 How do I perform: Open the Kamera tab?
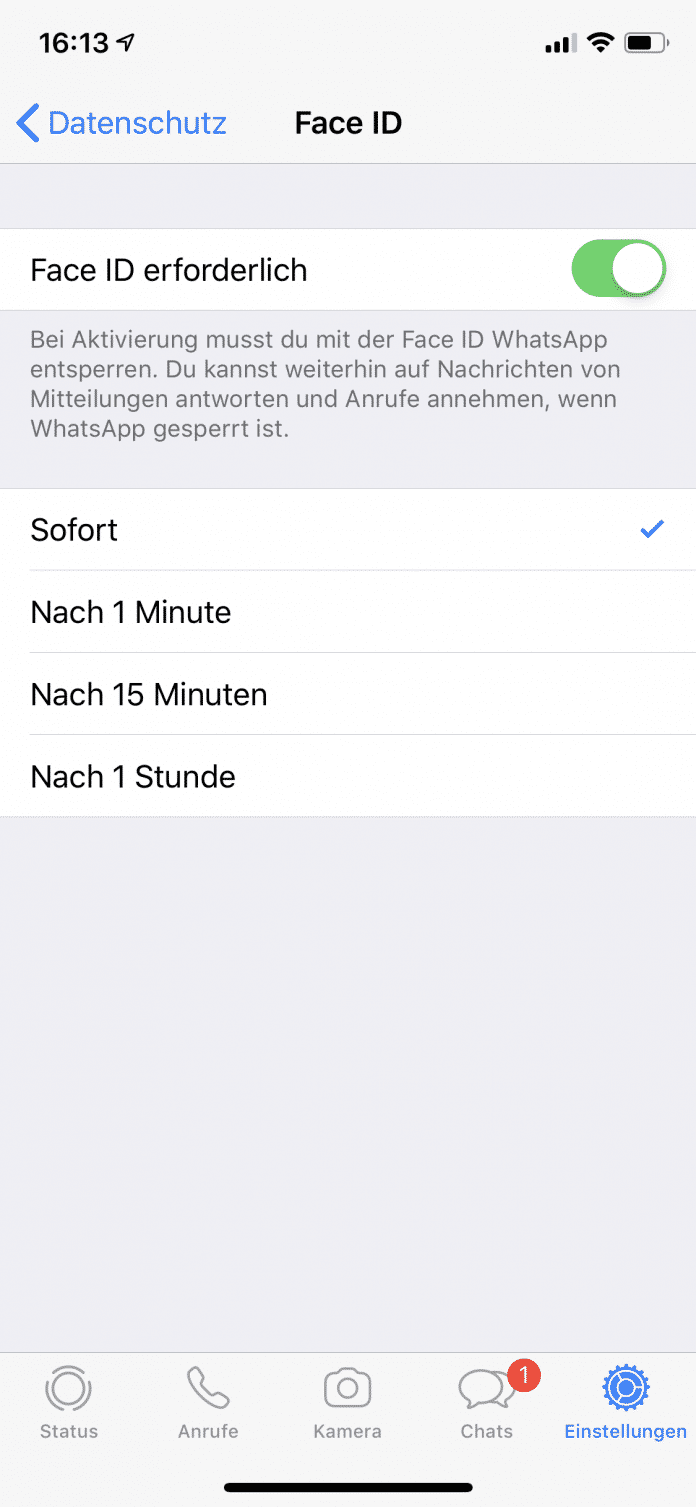click(x=347, y=1402)
